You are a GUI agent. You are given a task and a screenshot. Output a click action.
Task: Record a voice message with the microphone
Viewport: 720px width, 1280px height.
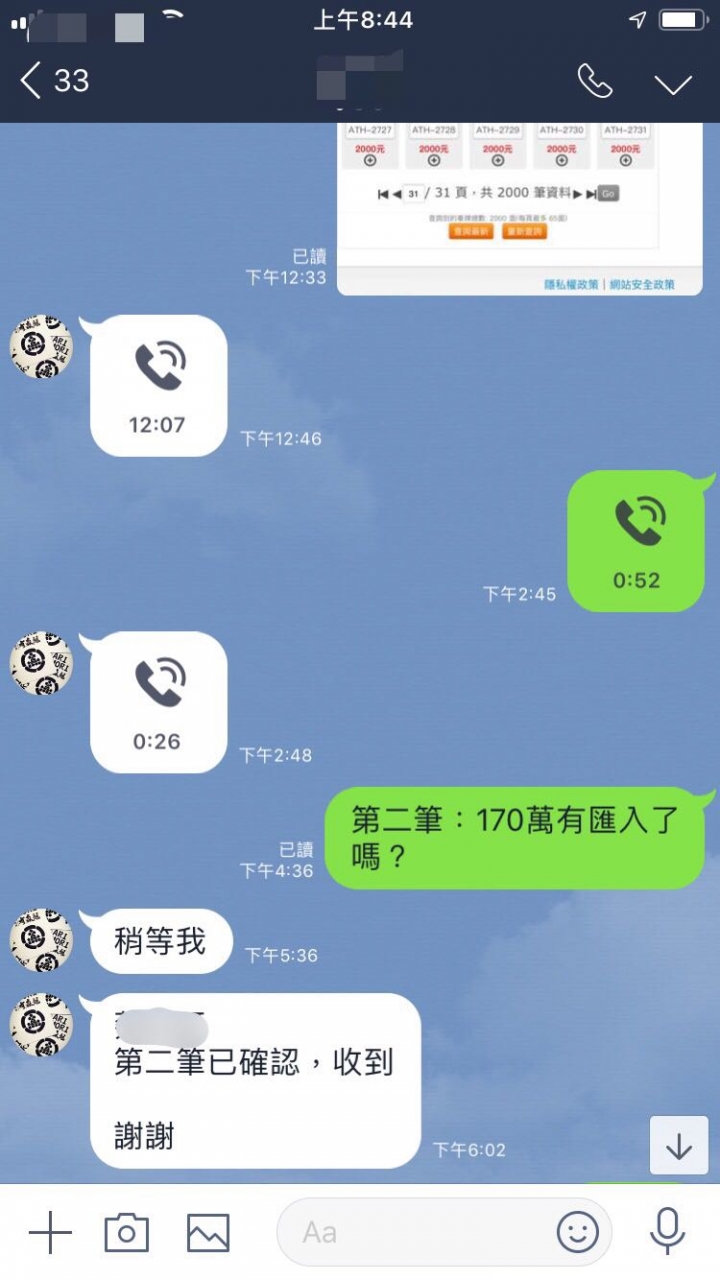click(x=667, y=1231)
